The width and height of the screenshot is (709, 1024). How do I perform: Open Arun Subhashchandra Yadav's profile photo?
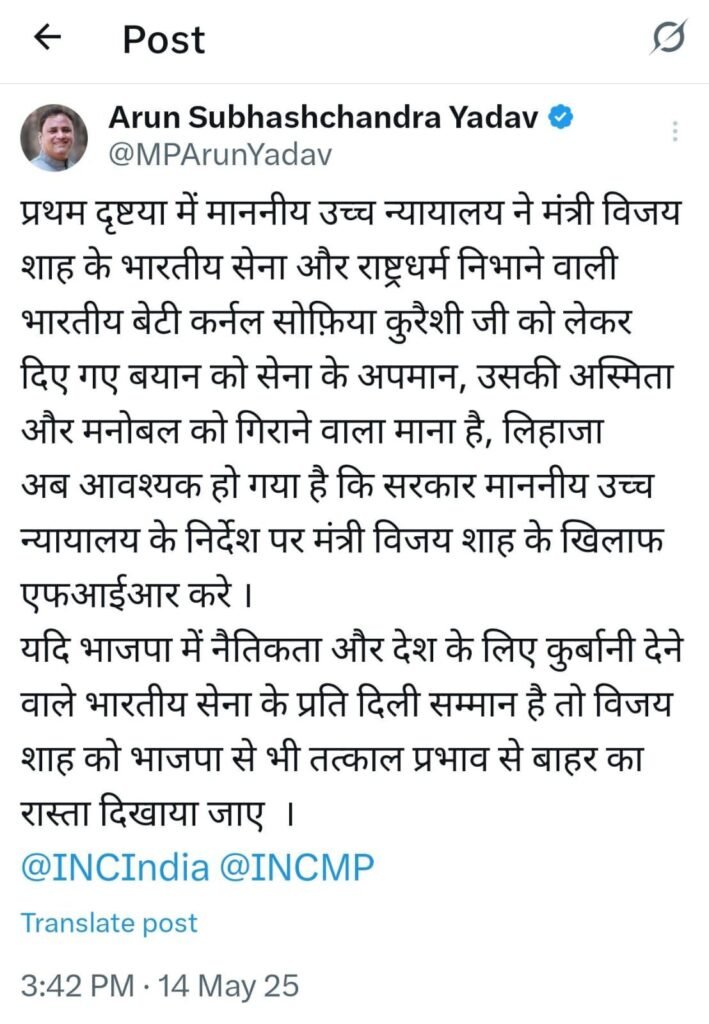54,136
